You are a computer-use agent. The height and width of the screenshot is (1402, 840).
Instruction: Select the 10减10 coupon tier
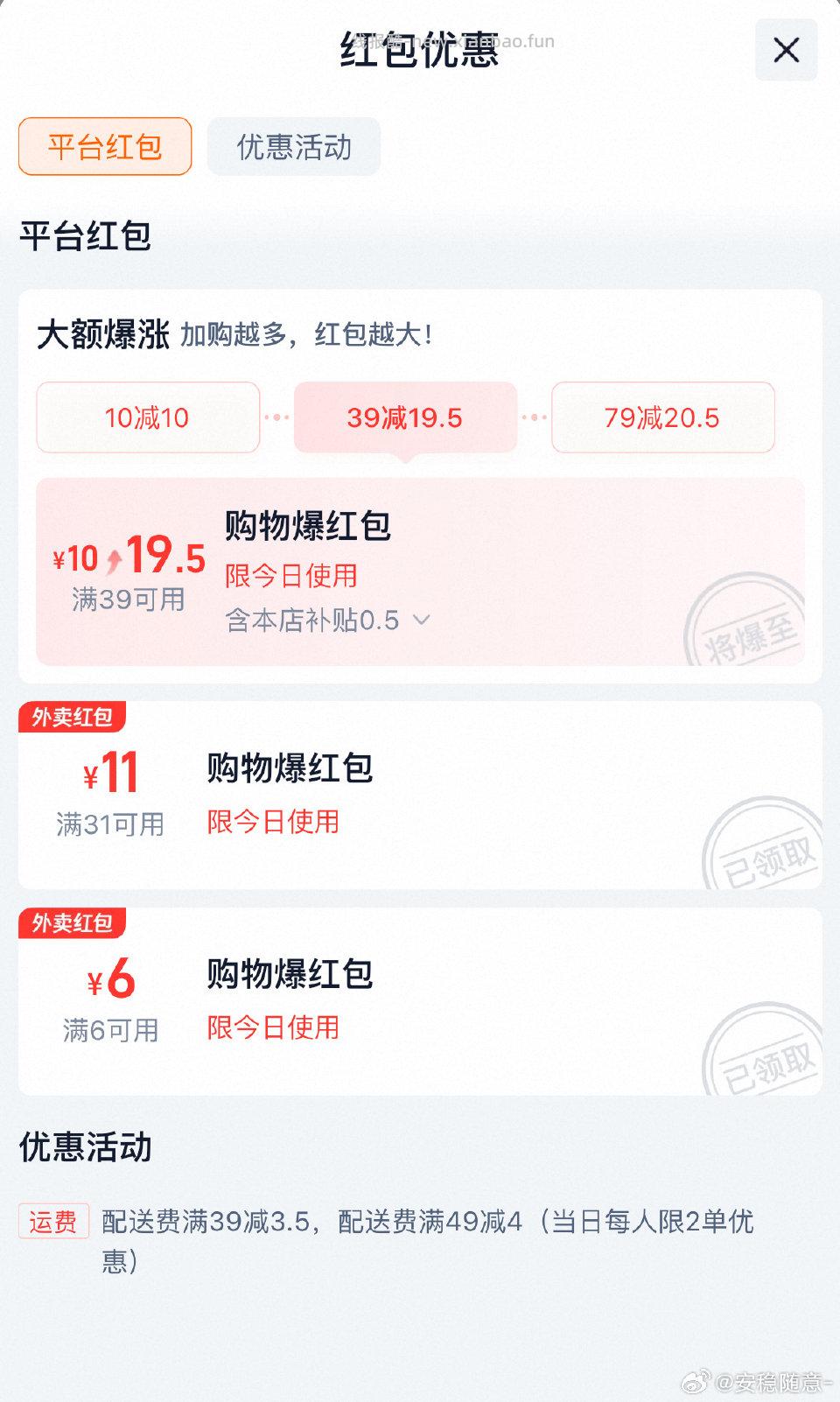[x=147, y=418]
